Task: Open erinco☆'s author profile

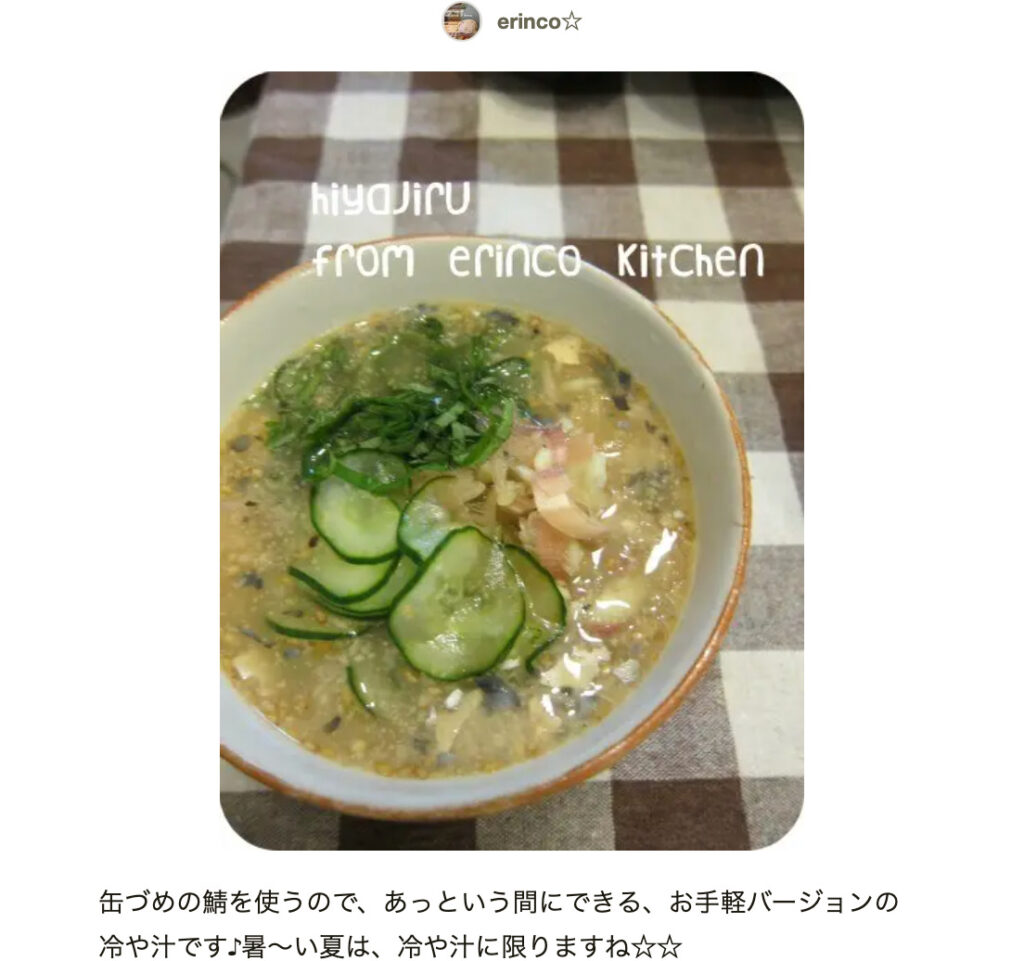Action: coord(538,22)
